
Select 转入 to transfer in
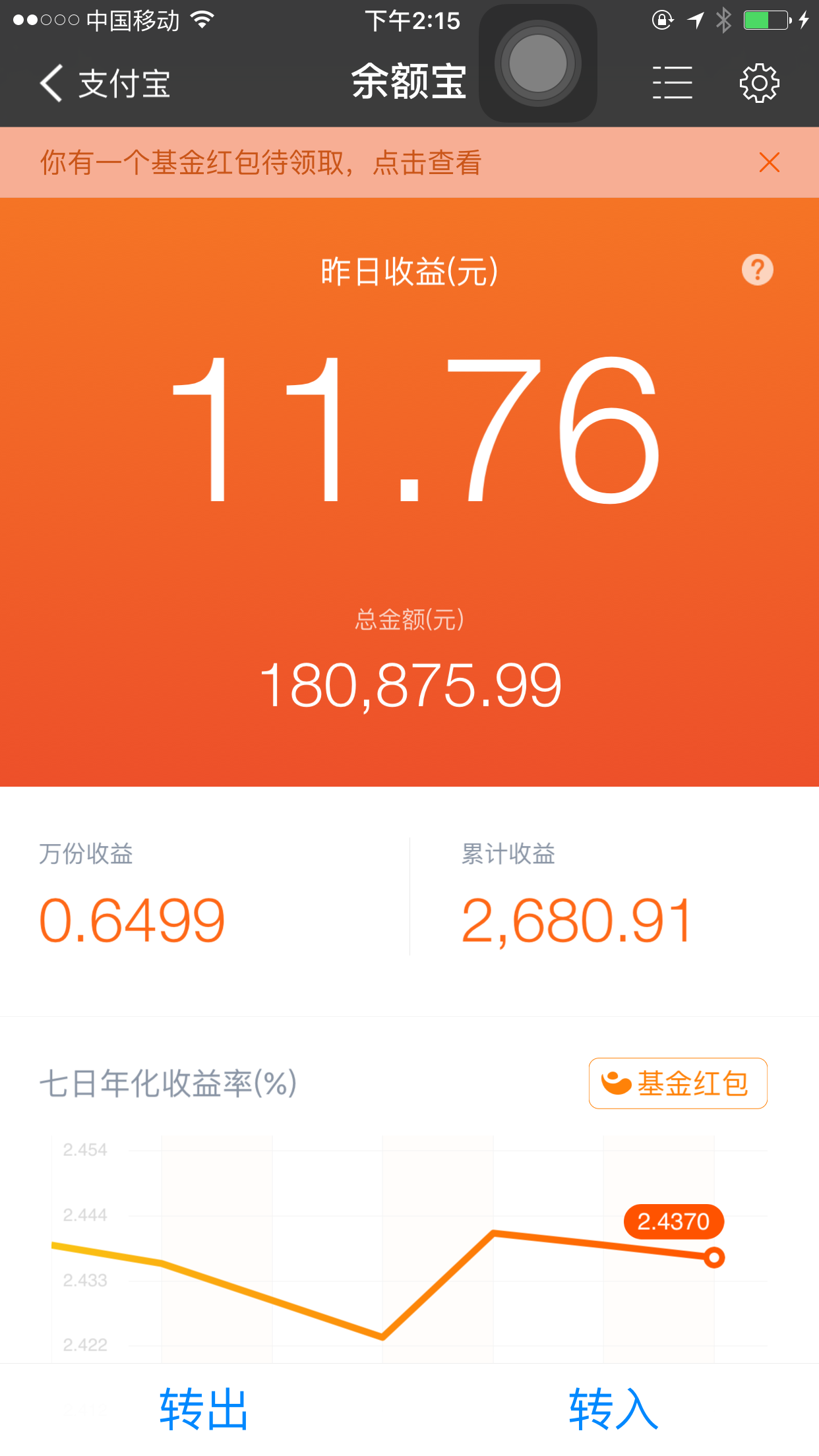point(613,1409)
